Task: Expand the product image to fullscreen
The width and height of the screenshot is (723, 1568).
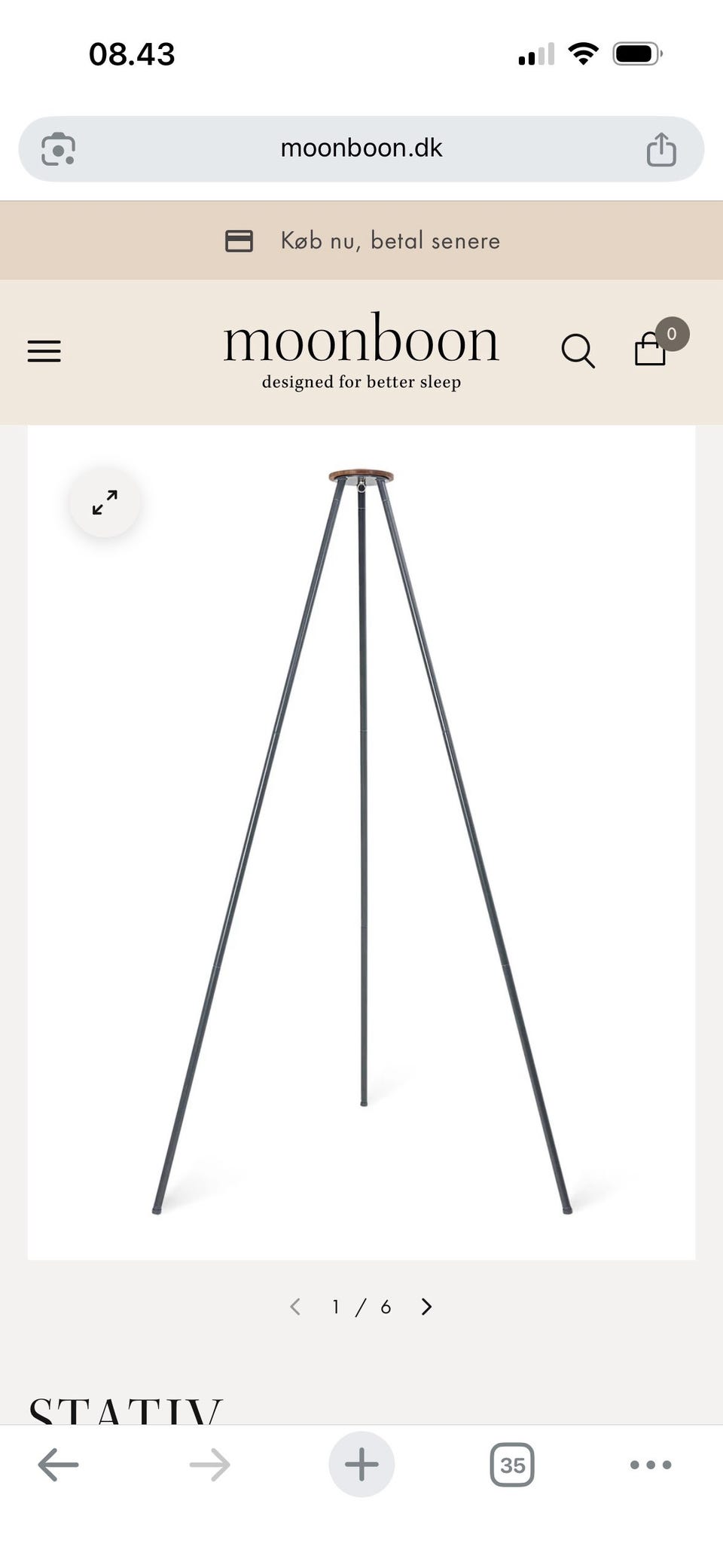Action: tap(105, 503)
